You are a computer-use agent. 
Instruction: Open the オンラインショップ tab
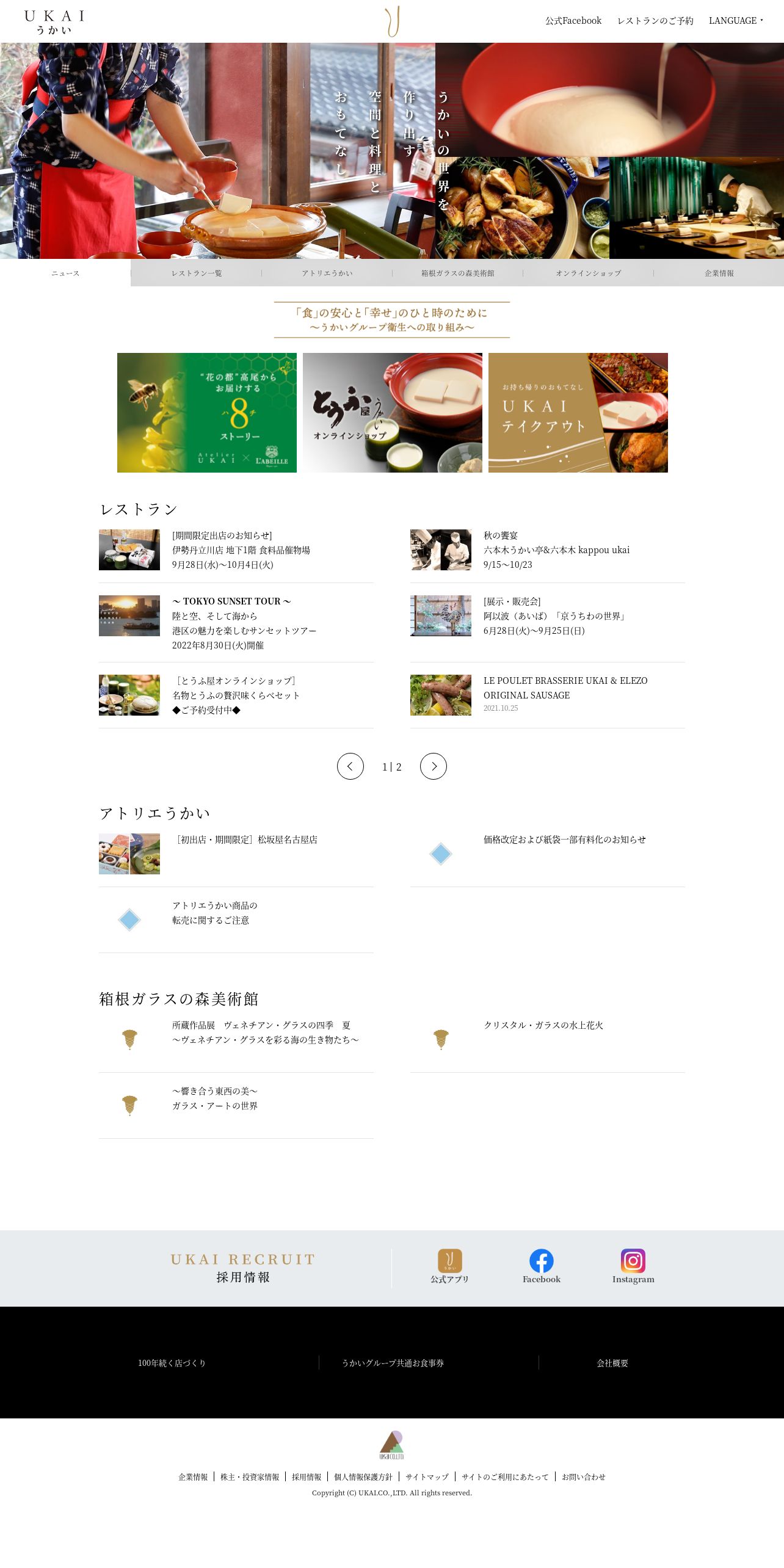click(x=588, y=273)
